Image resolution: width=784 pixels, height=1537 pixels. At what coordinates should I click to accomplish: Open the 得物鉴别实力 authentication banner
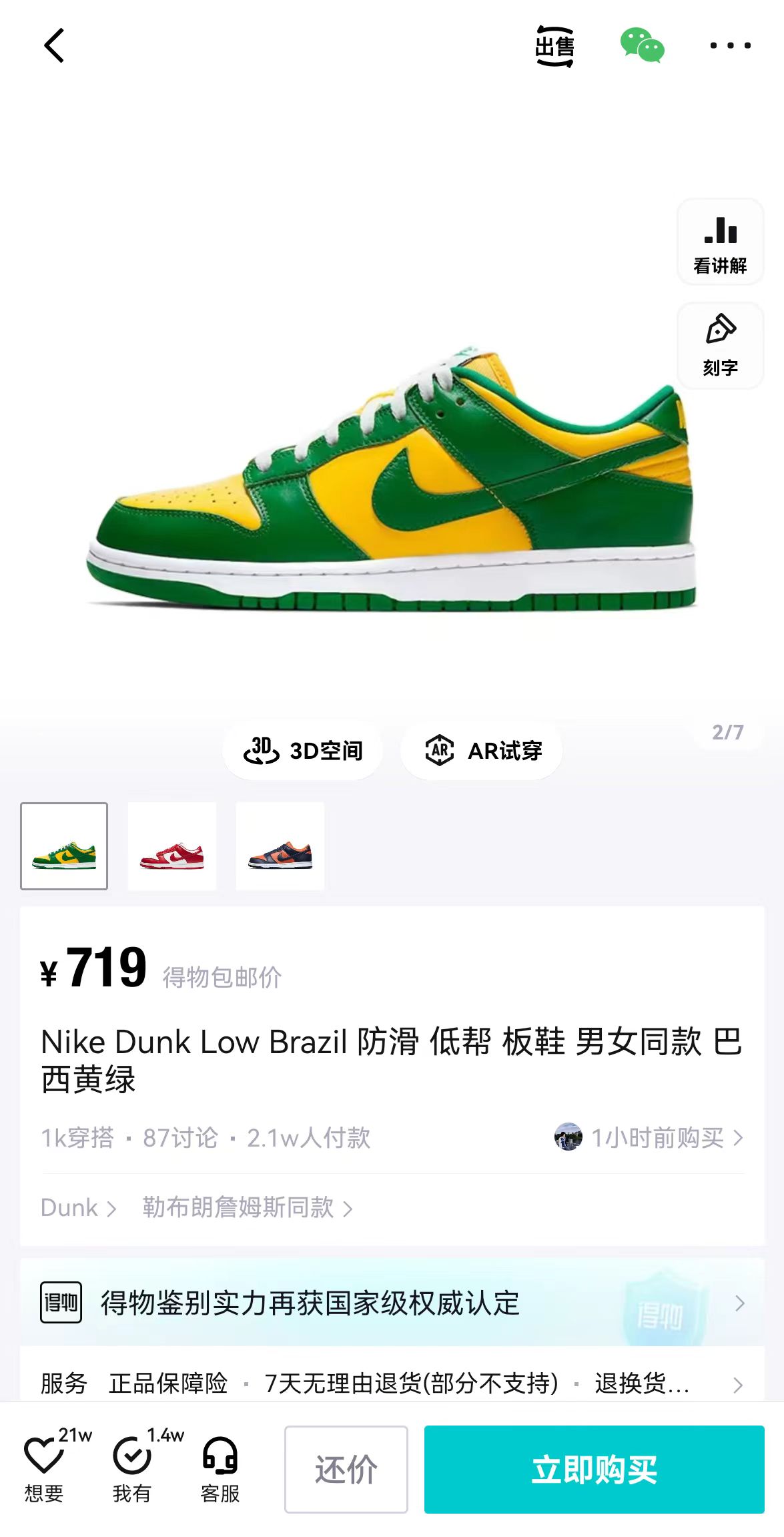click(392, 1303)
